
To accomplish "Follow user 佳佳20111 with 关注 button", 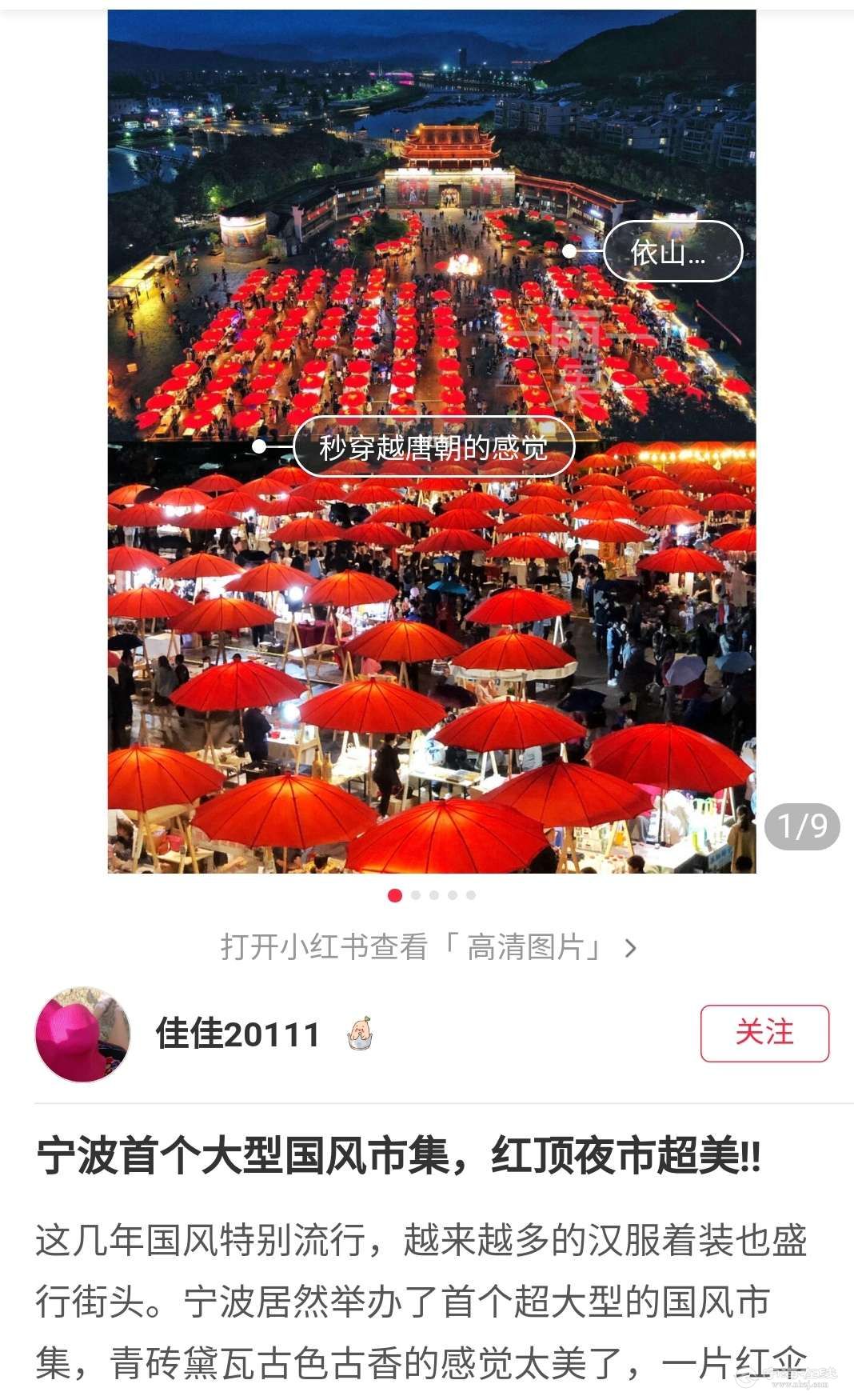I will pos(764,1033).
